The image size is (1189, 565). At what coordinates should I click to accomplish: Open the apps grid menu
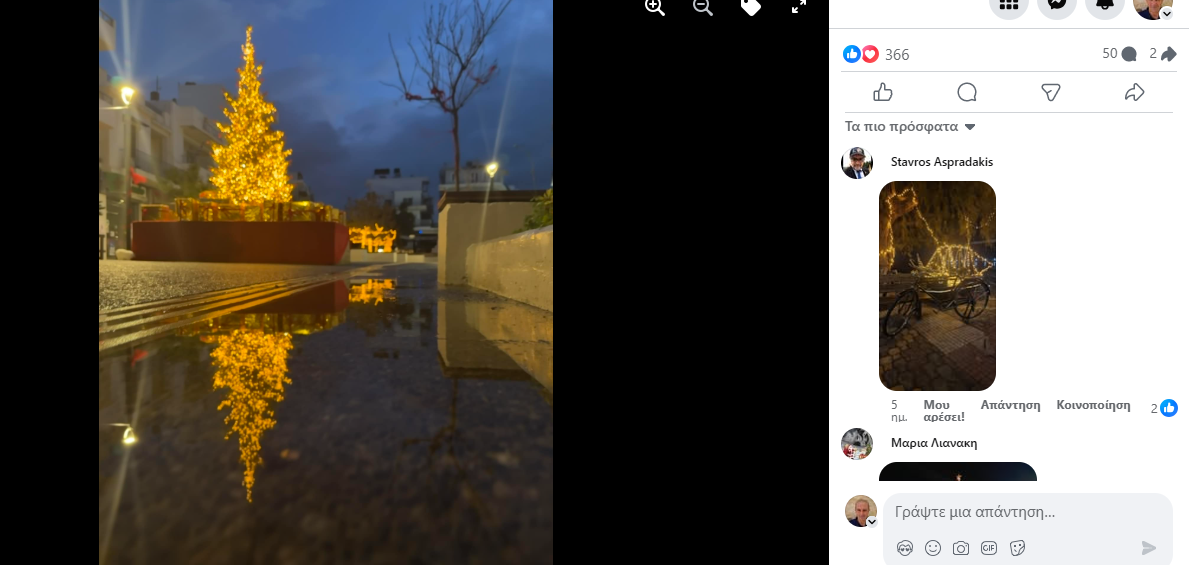click(1008, 5)
